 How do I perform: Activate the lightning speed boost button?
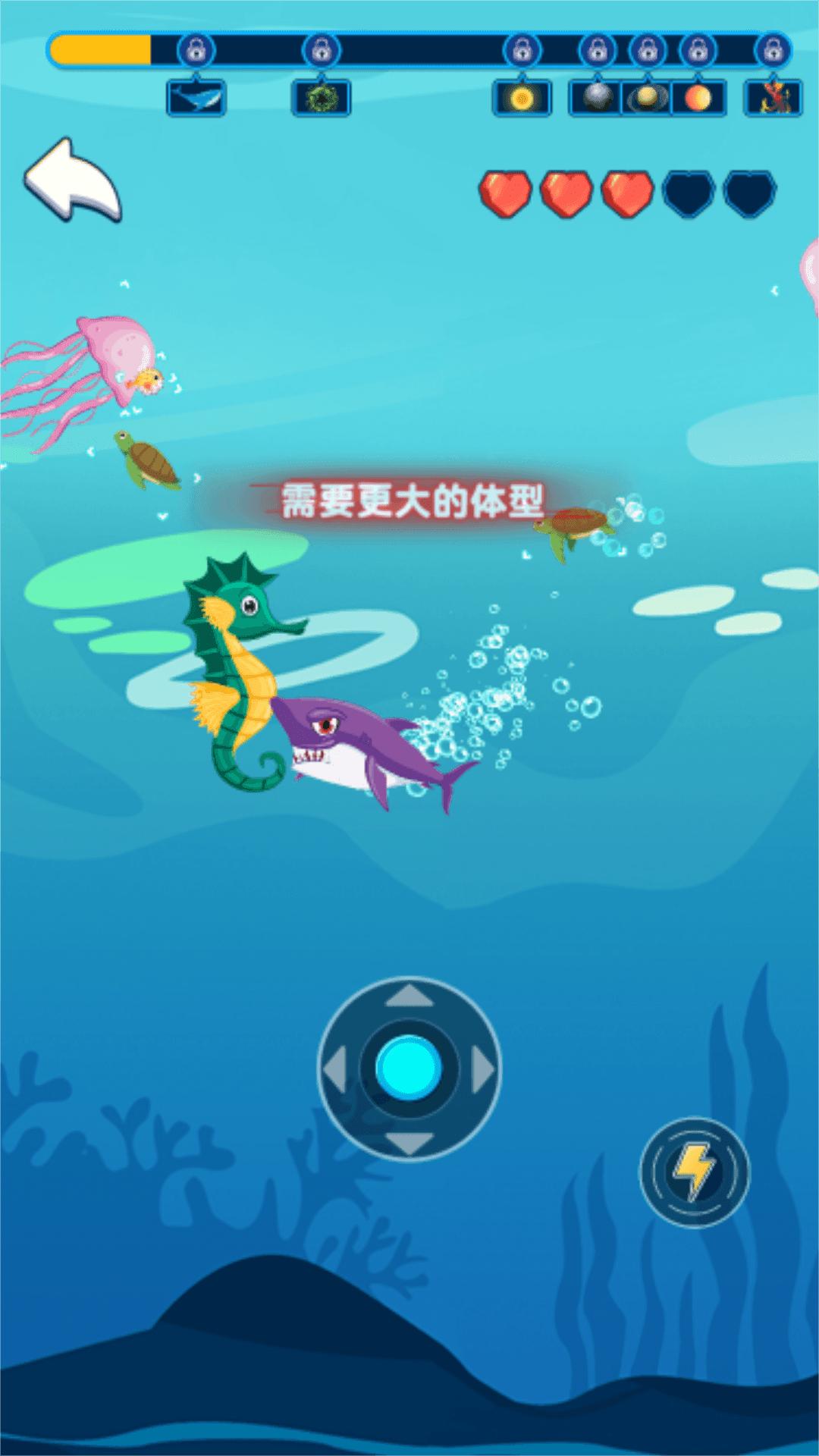695,1172
